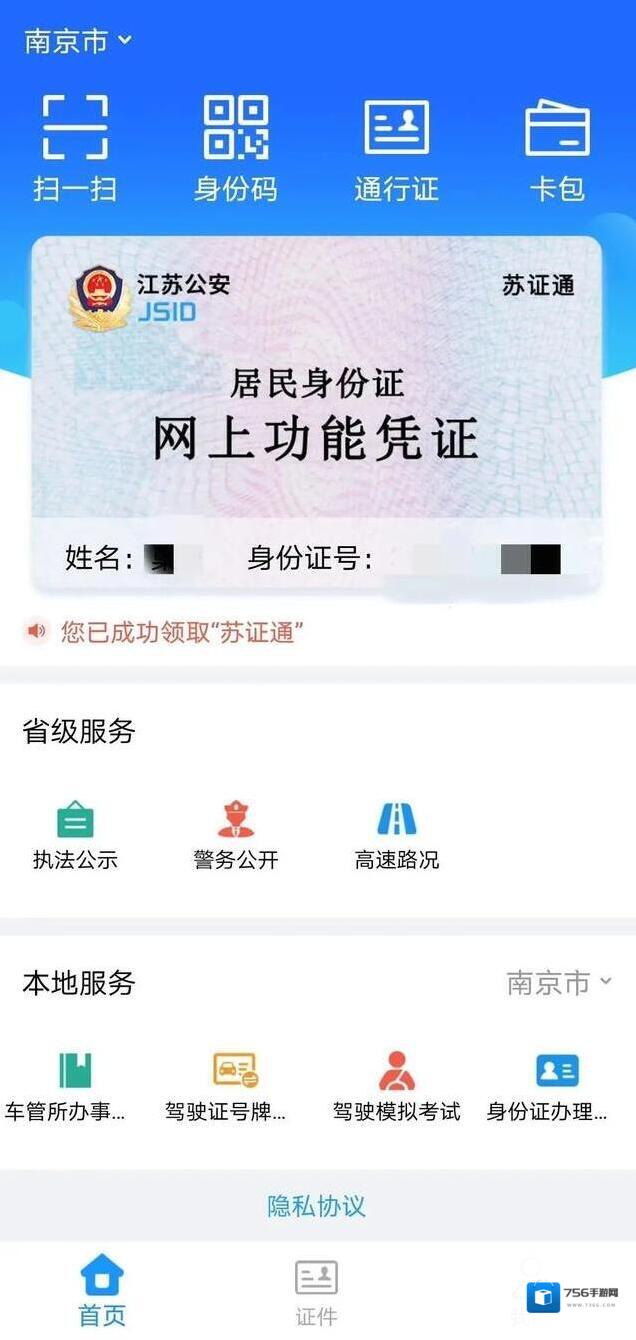636x1340 pixels.
Task: Change city in 本地服务 section
Action: (559, 983)
